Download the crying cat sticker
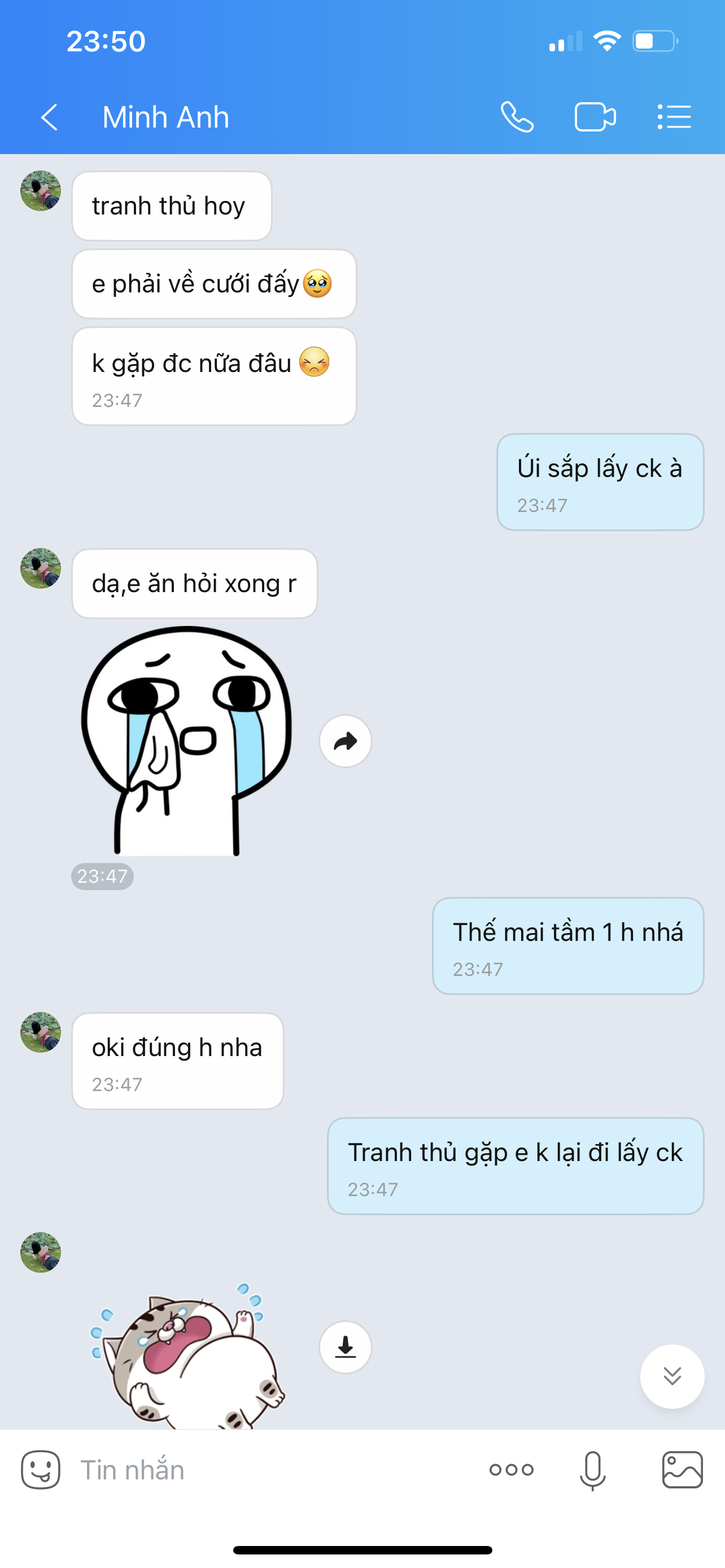 (x=345, y=1347)
